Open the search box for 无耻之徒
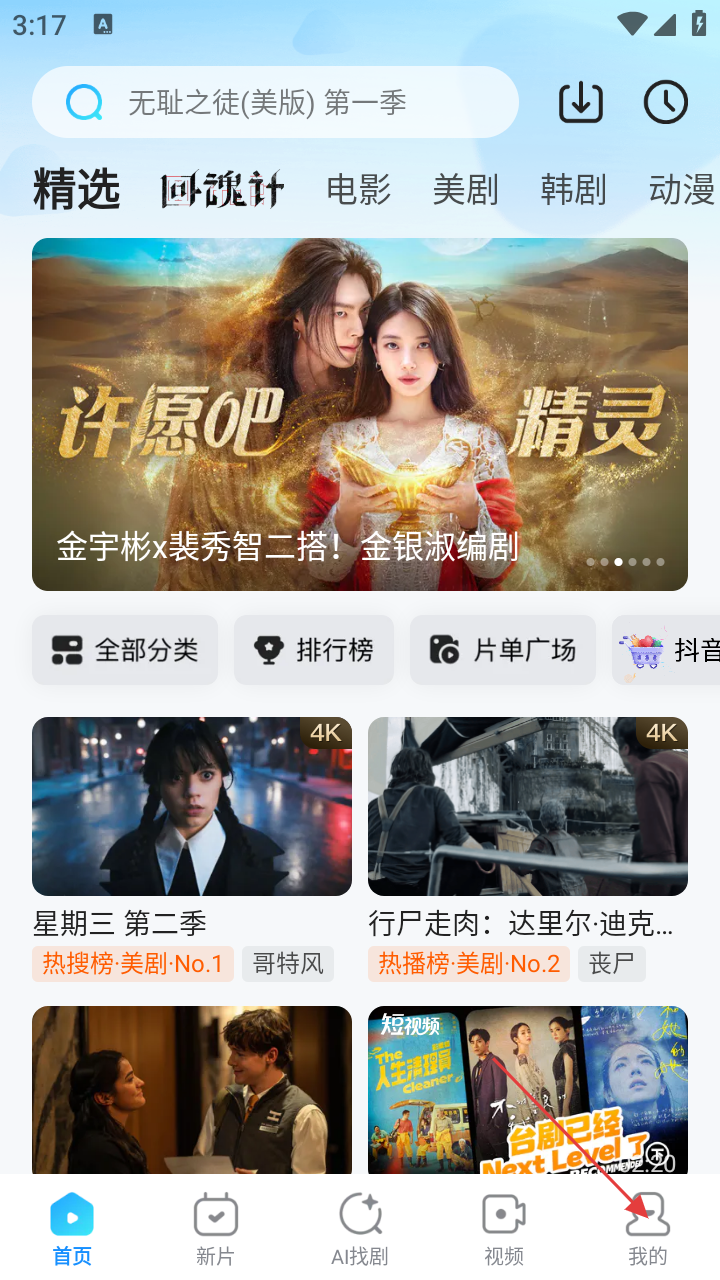This screenshot has height=1280, width=720. tap(275, 102)
